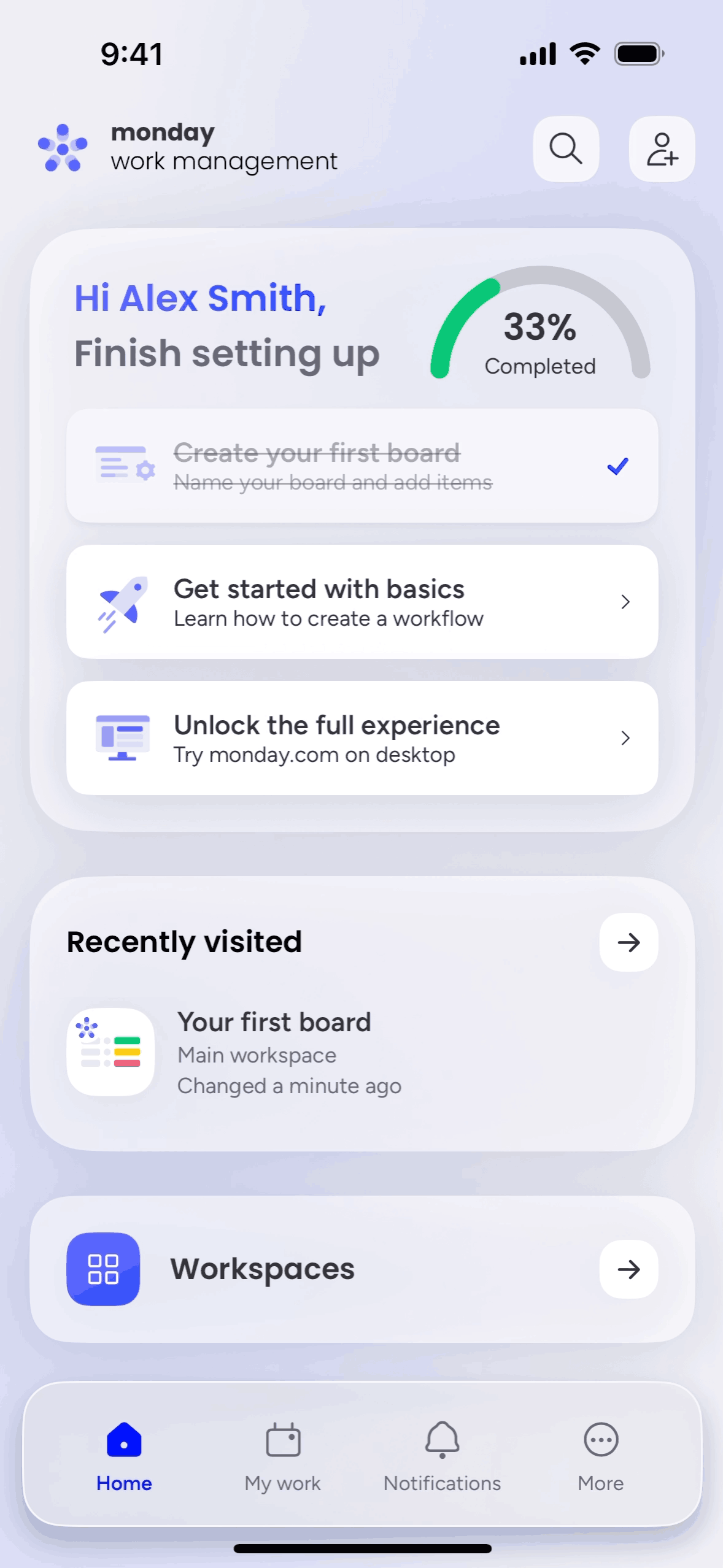
Task: Open Your first board
Action: click(x=274, y=1051)
